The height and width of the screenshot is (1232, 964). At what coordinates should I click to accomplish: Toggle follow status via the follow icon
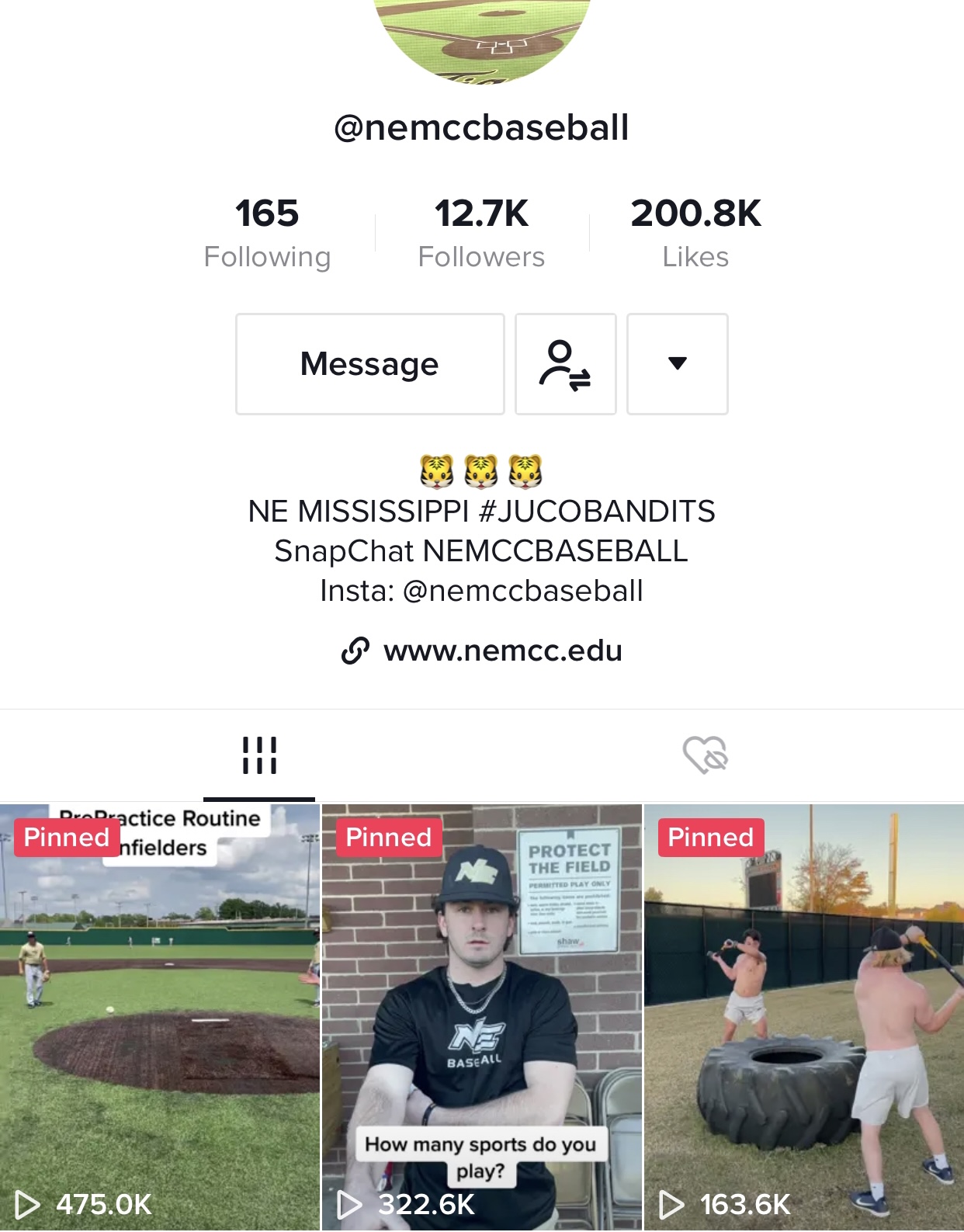point(566,363)
